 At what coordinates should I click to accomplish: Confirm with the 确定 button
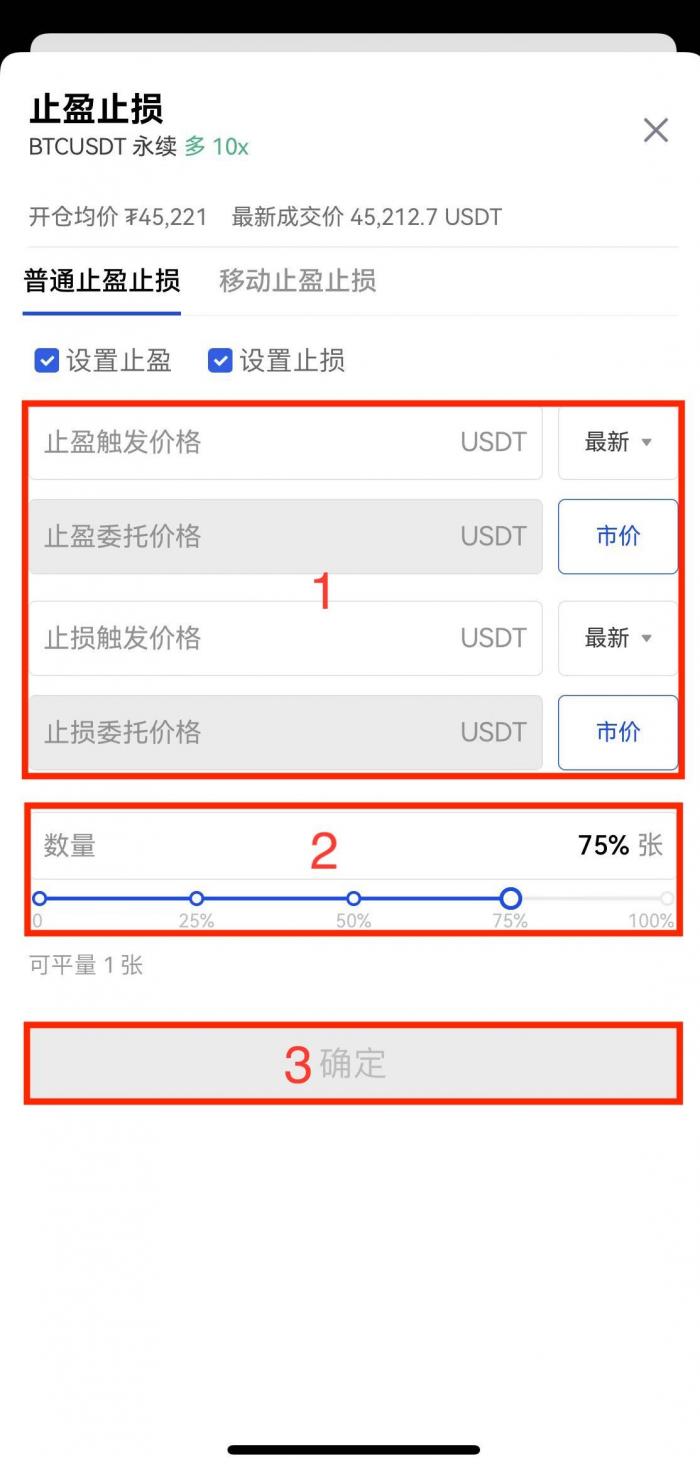point(353,1063)
